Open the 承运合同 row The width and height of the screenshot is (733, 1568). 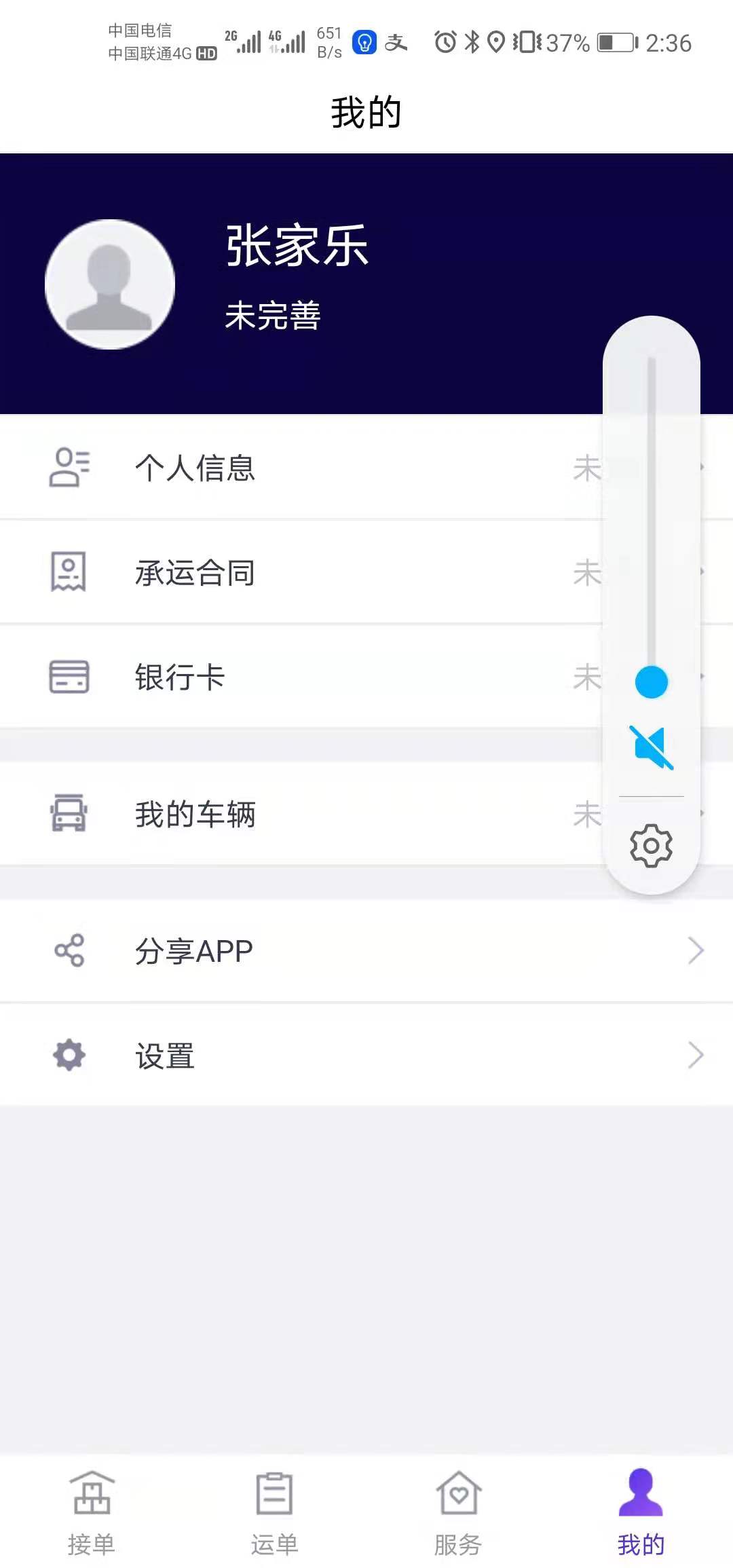pyautogui.click(x=366, y=572)
